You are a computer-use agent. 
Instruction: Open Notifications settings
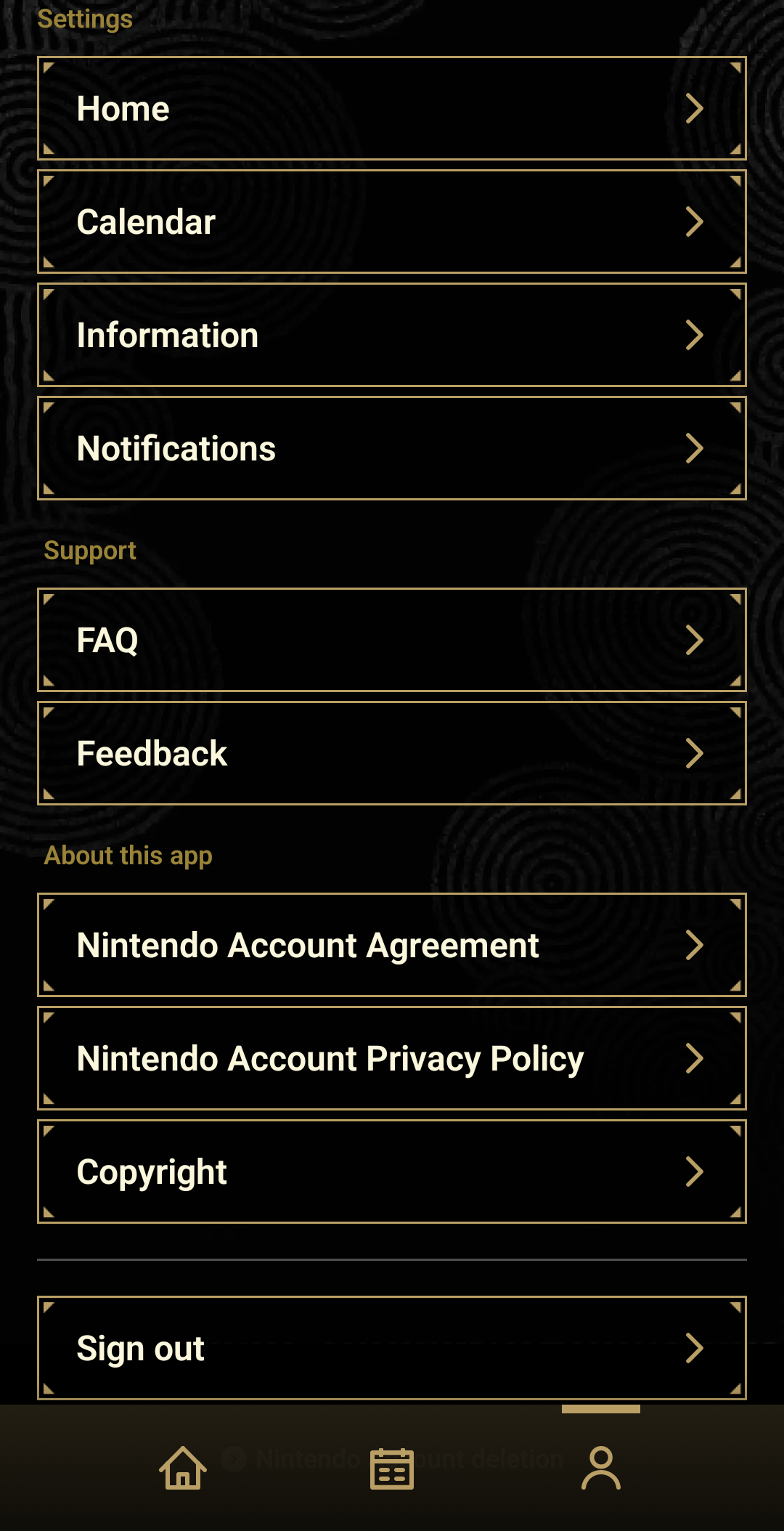392,449
